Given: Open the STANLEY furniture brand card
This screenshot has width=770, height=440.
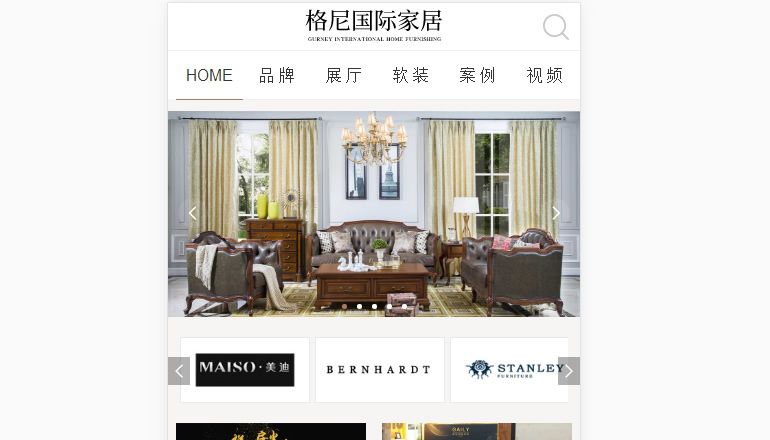Looking at the screenshot, I should tap(508, 370).
